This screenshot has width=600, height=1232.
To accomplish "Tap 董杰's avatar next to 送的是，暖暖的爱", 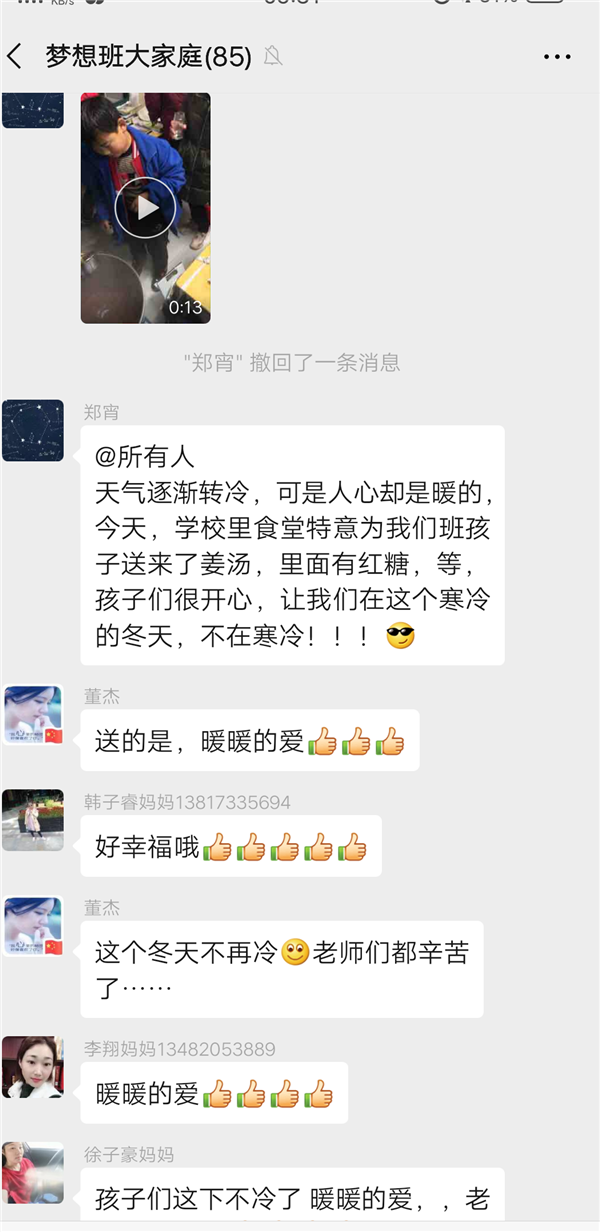I will tap(33, 716).
